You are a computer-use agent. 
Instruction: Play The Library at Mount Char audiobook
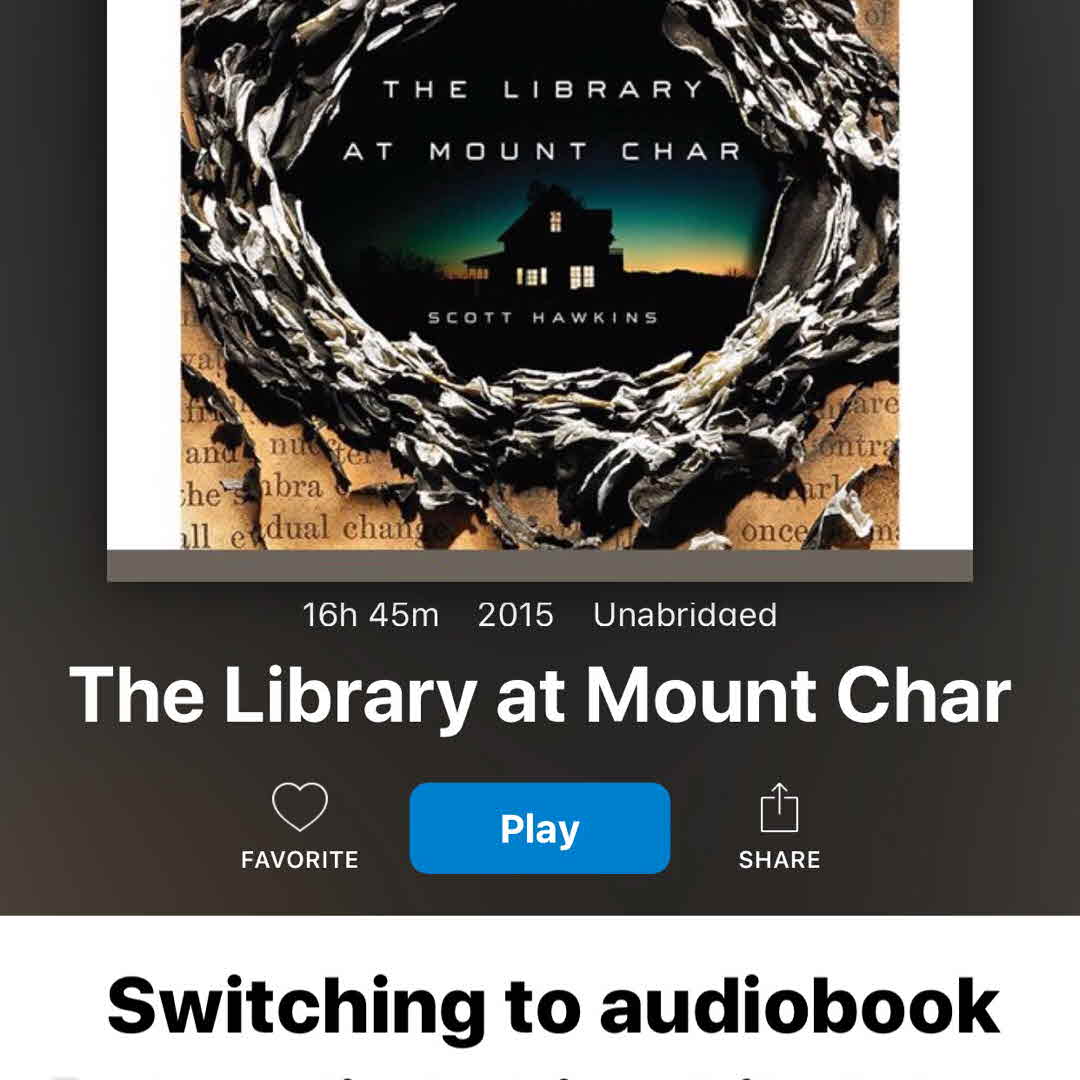point(539,828)
